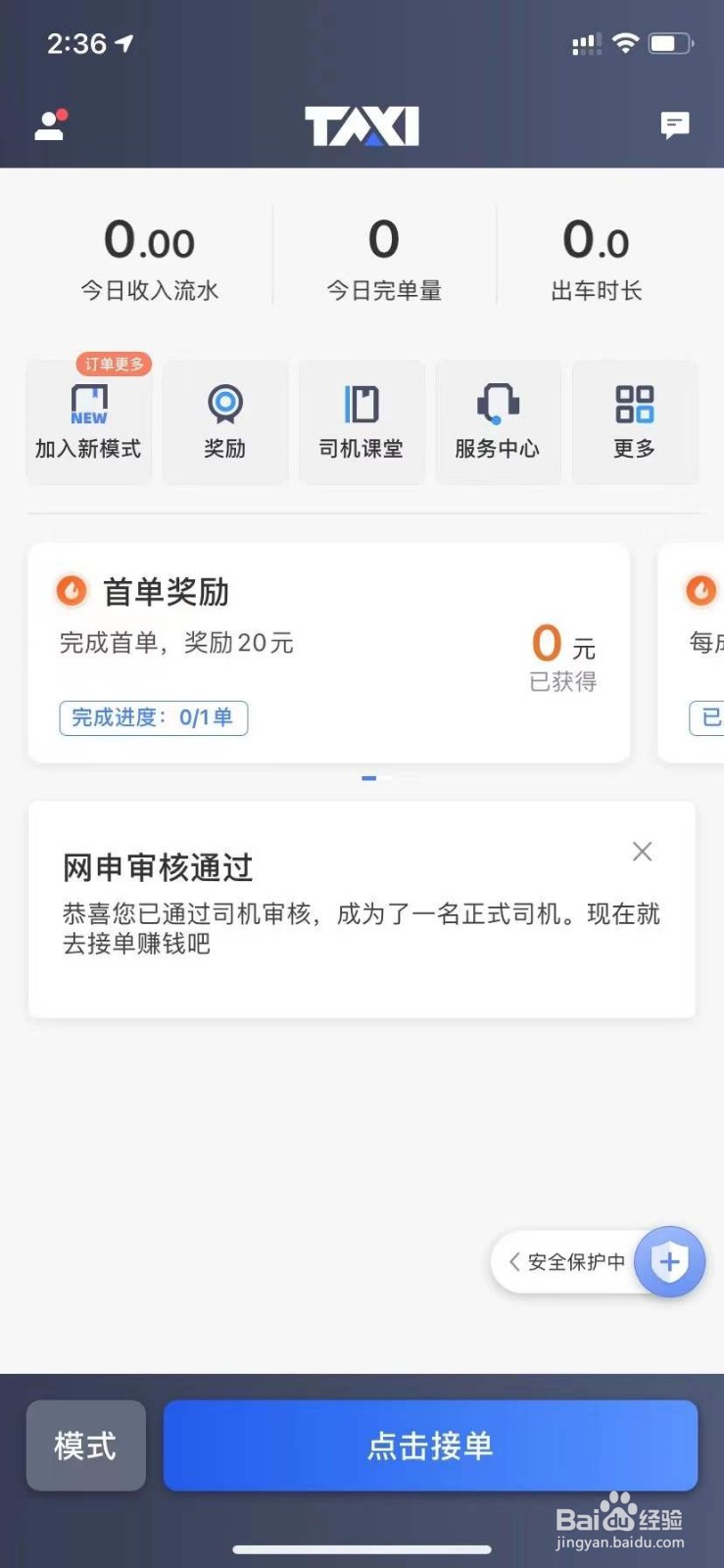Tap the blue shield plus safety button

click(669, 1262)
